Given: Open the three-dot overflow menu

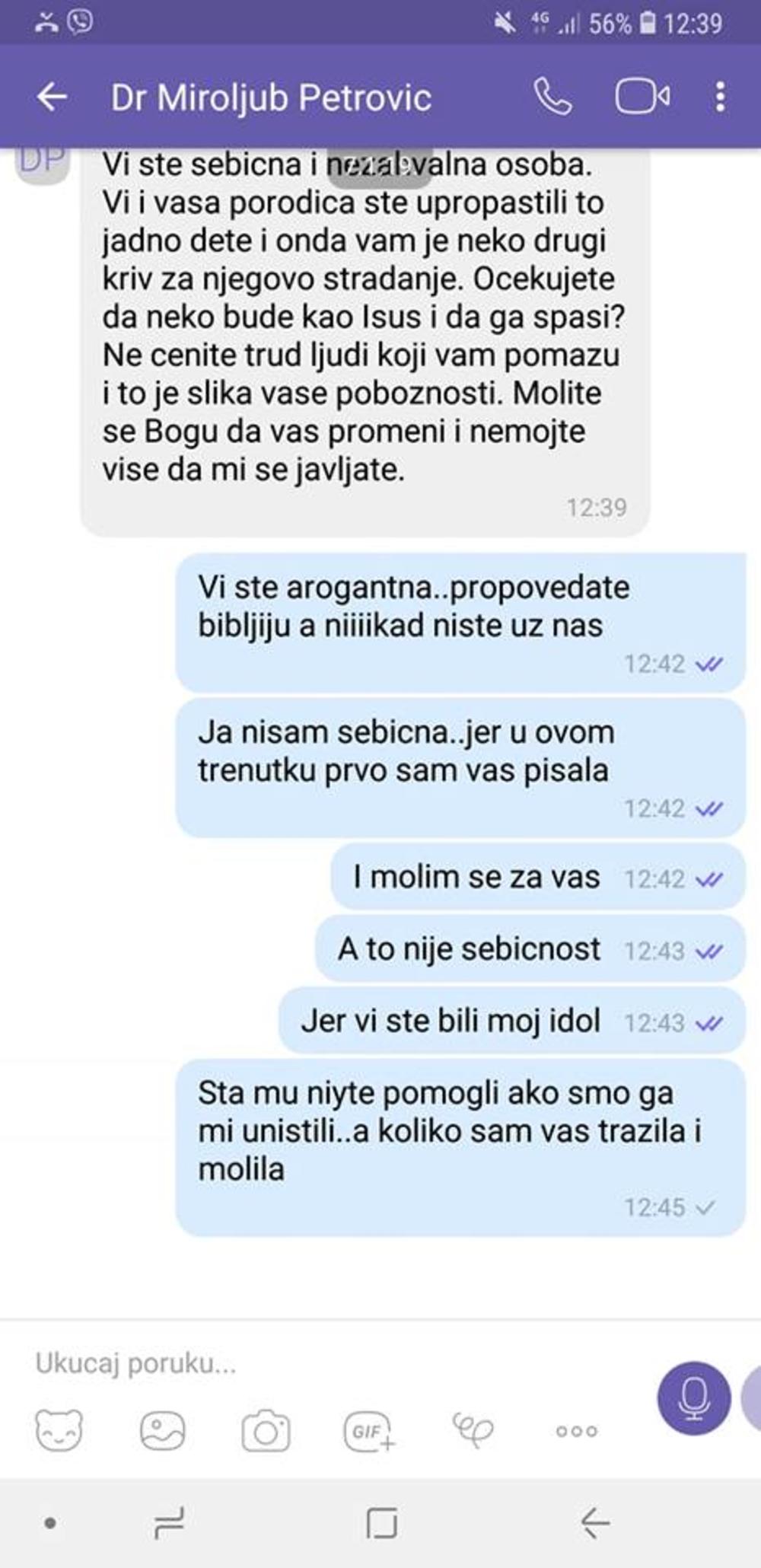Looking at the screenshot, I should [x=720, y=97].
